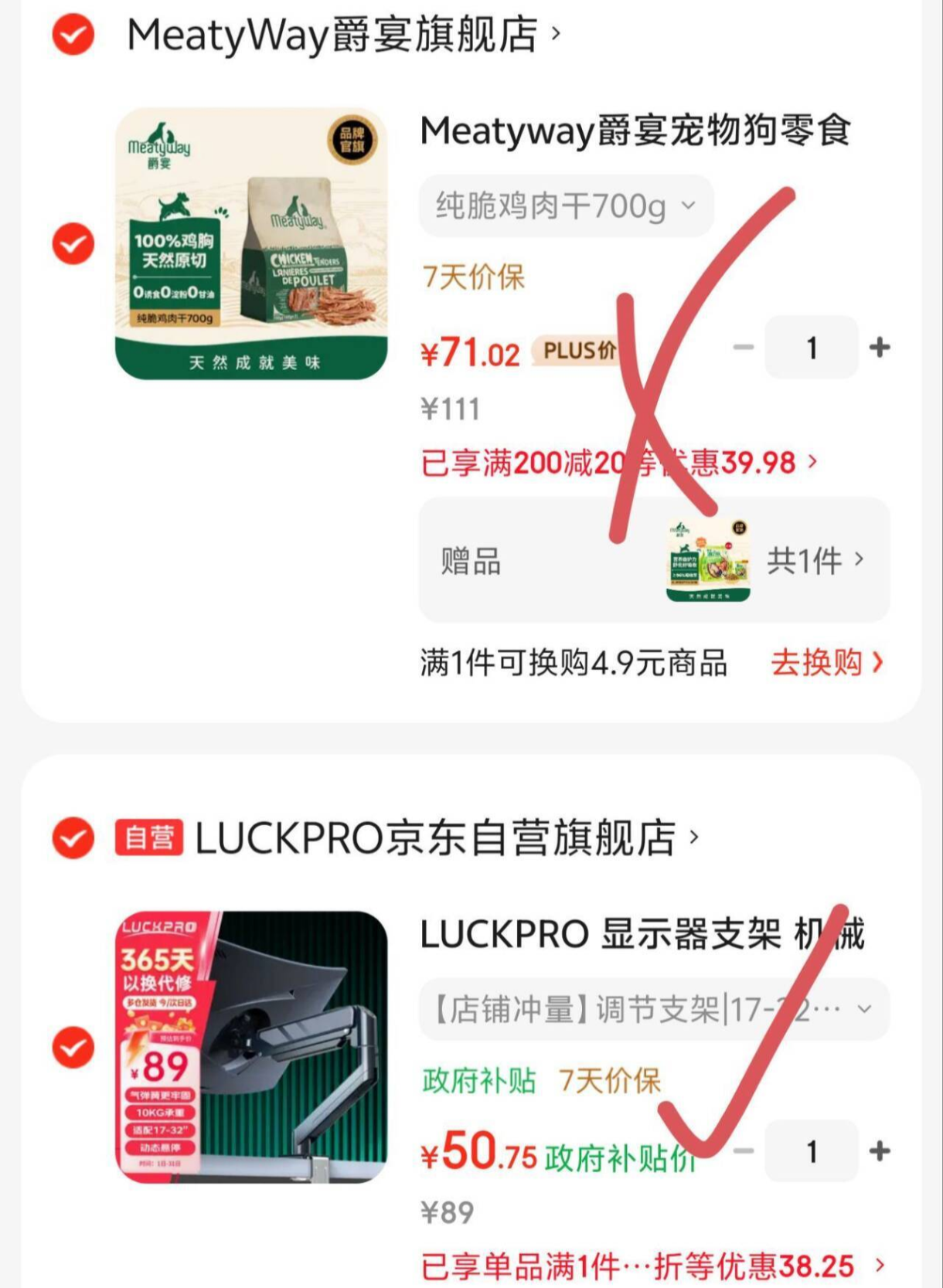Decrease quantity of LUCKPRO monitor stand
This screenshot has height=1288, width=943.
point(744,1151)
